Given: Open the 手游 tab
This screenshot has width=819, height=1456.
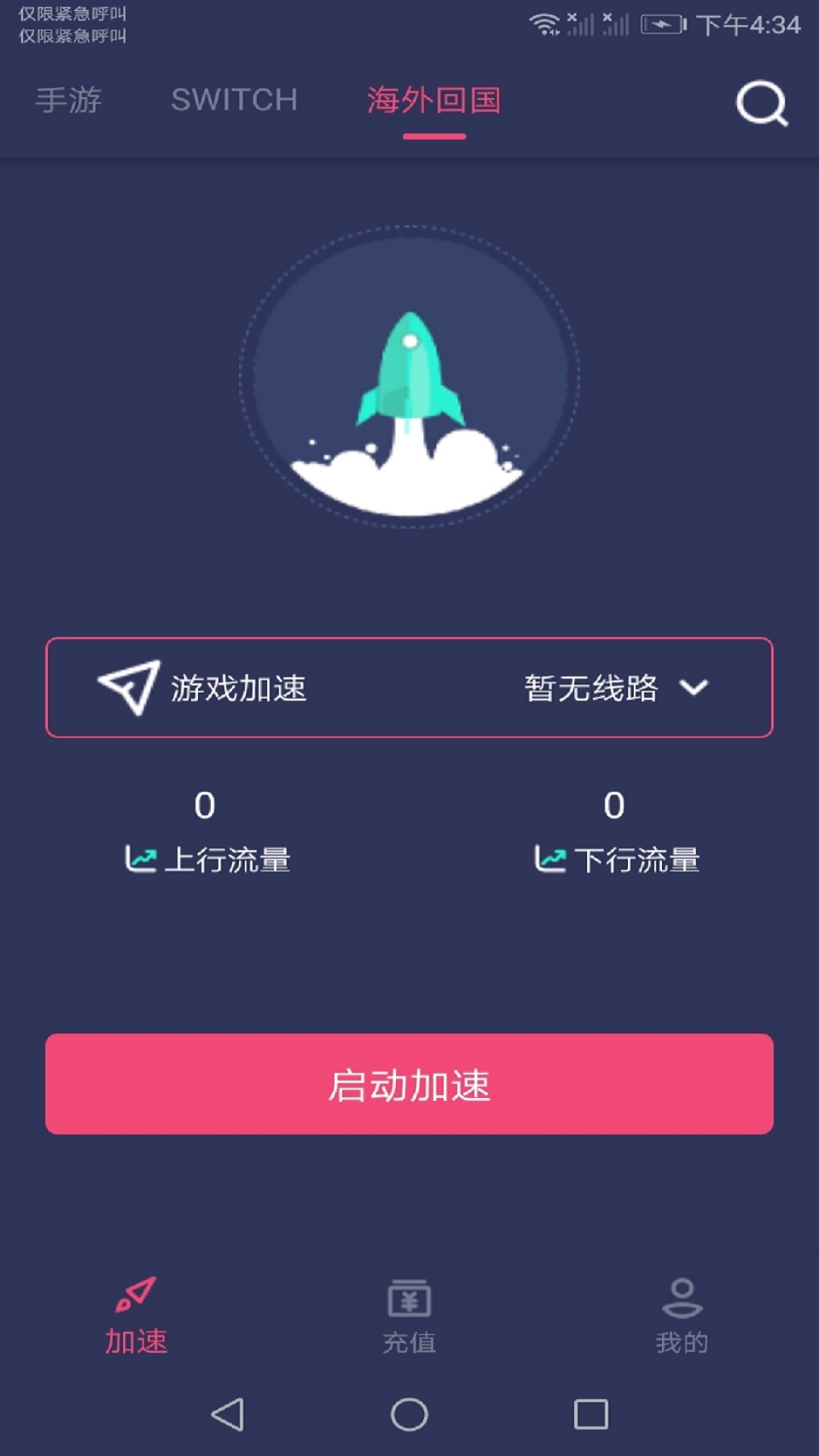Looking at the screenshot, I should click(67, 100).
